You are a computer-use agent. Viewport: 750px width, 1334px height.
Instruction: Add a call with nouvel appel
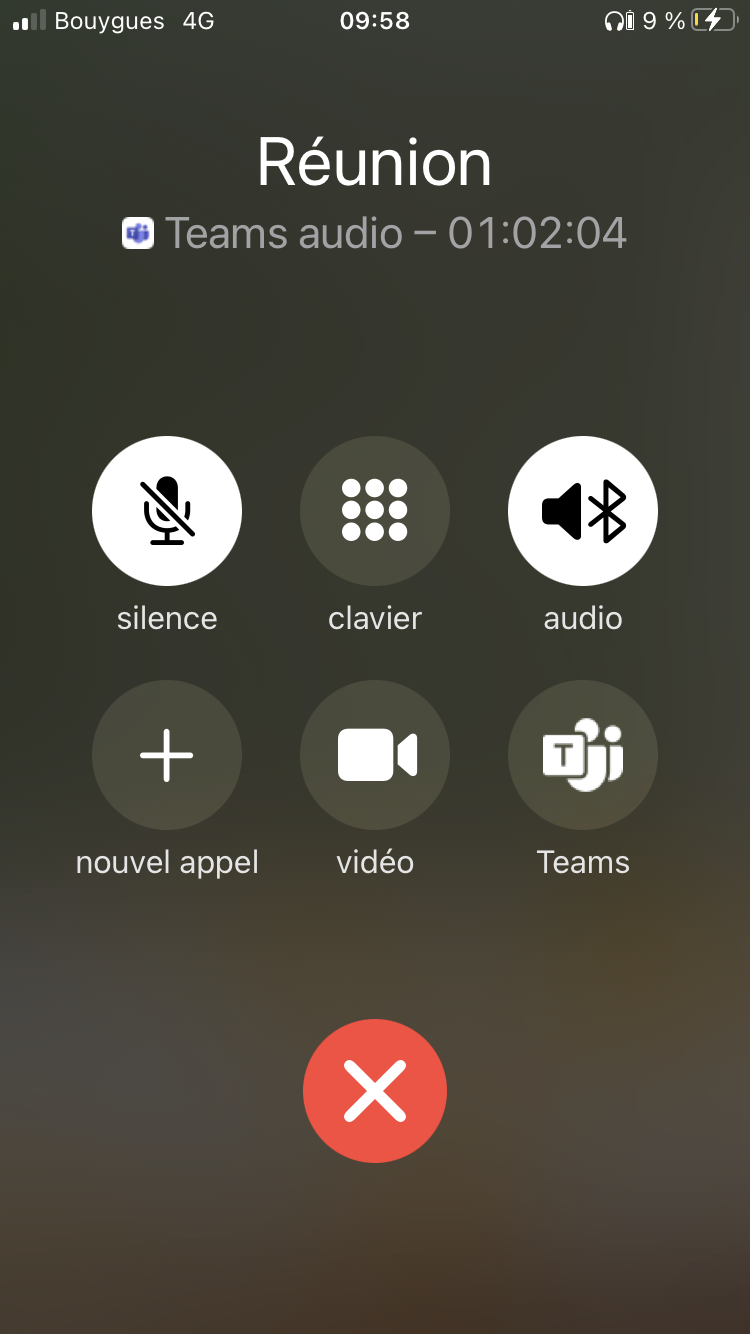167,755
